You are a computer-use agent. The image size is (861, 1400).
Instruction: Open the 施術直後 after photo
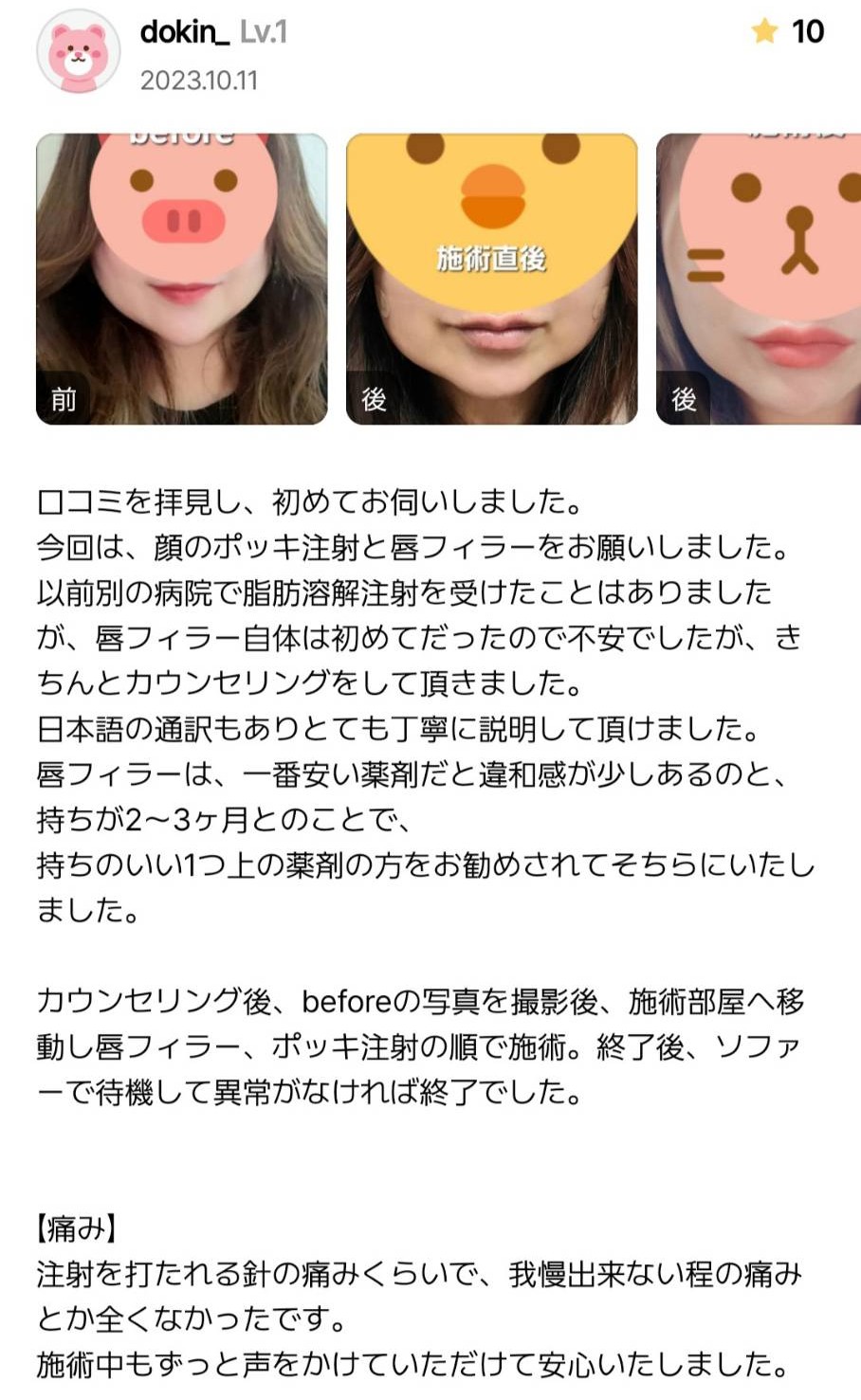click(x=491, y=279)
